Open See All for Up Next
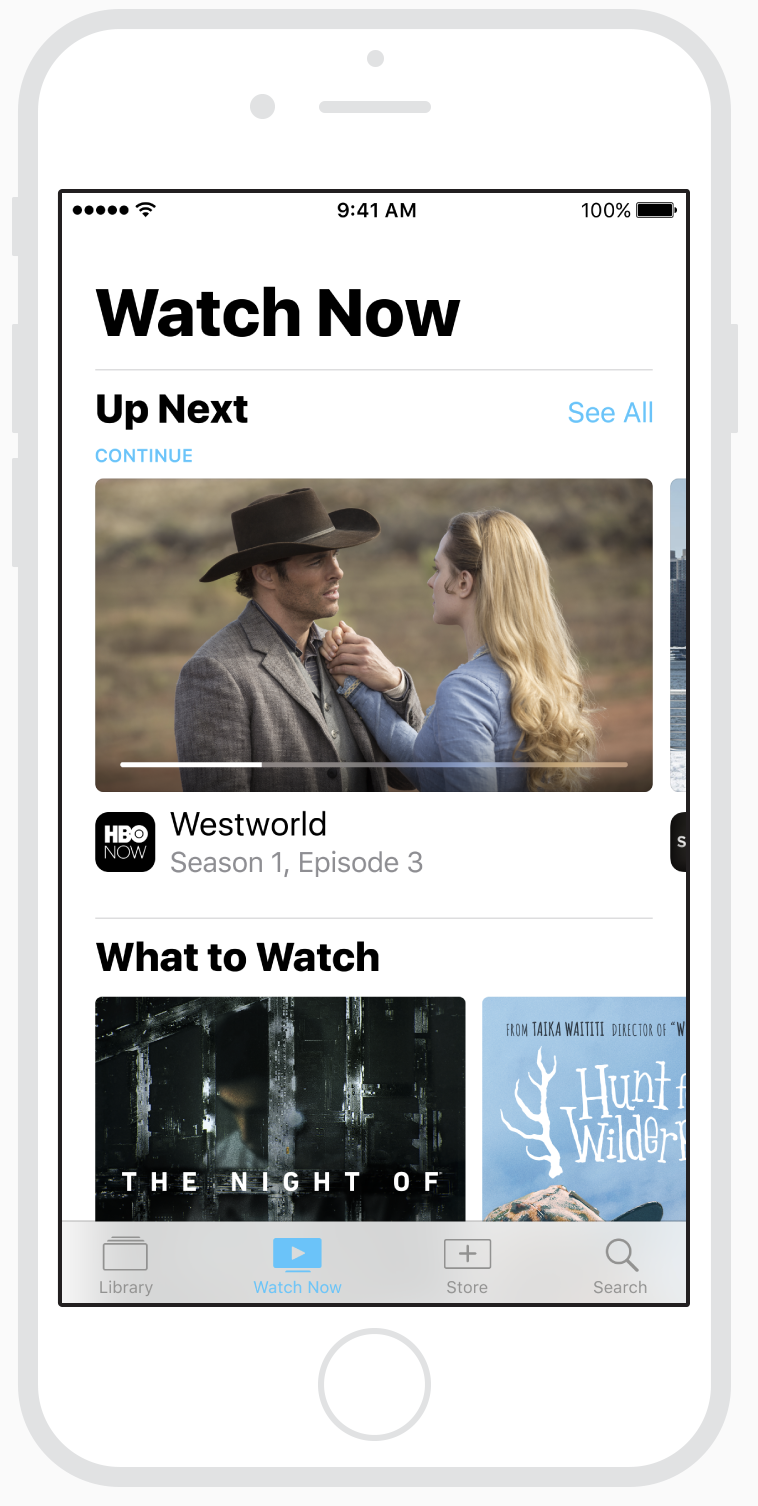 pos(610,412)
